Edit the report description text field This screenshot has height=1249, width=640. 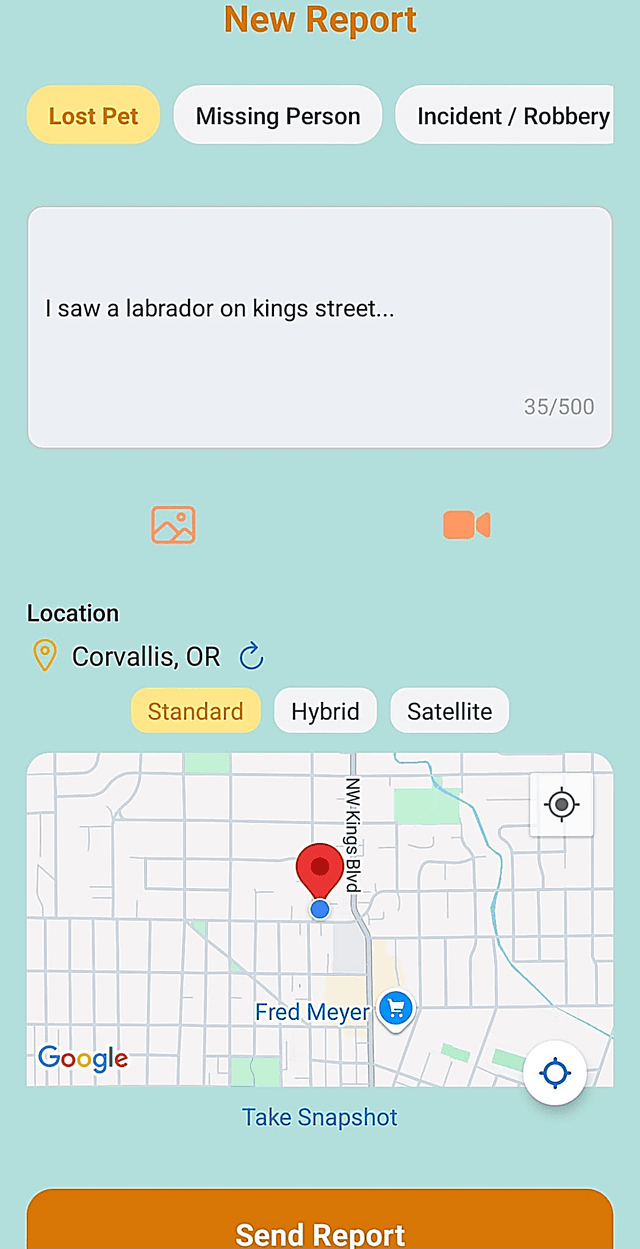click(x=319, y=327)
